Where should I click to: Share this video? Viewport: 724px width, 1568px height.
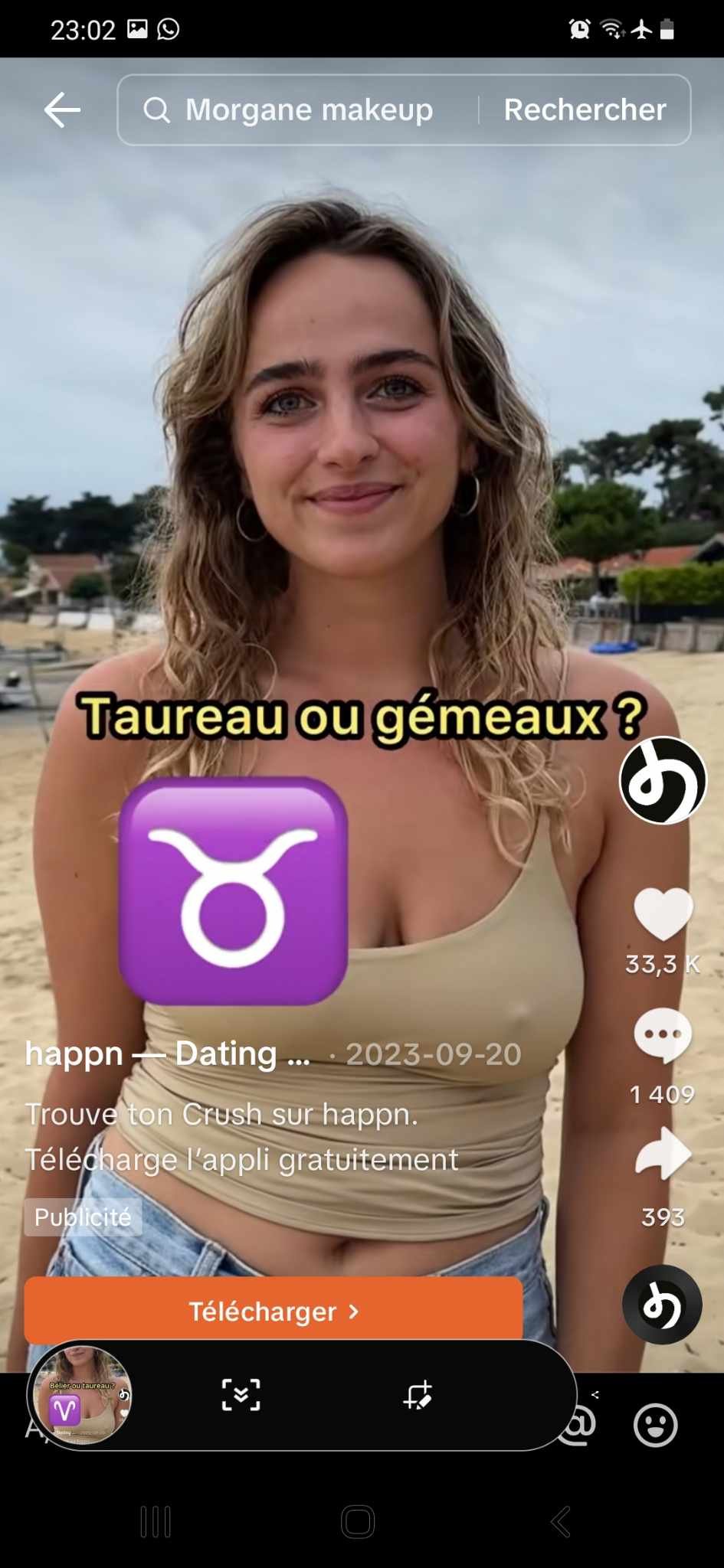[x=663, y=1154]
